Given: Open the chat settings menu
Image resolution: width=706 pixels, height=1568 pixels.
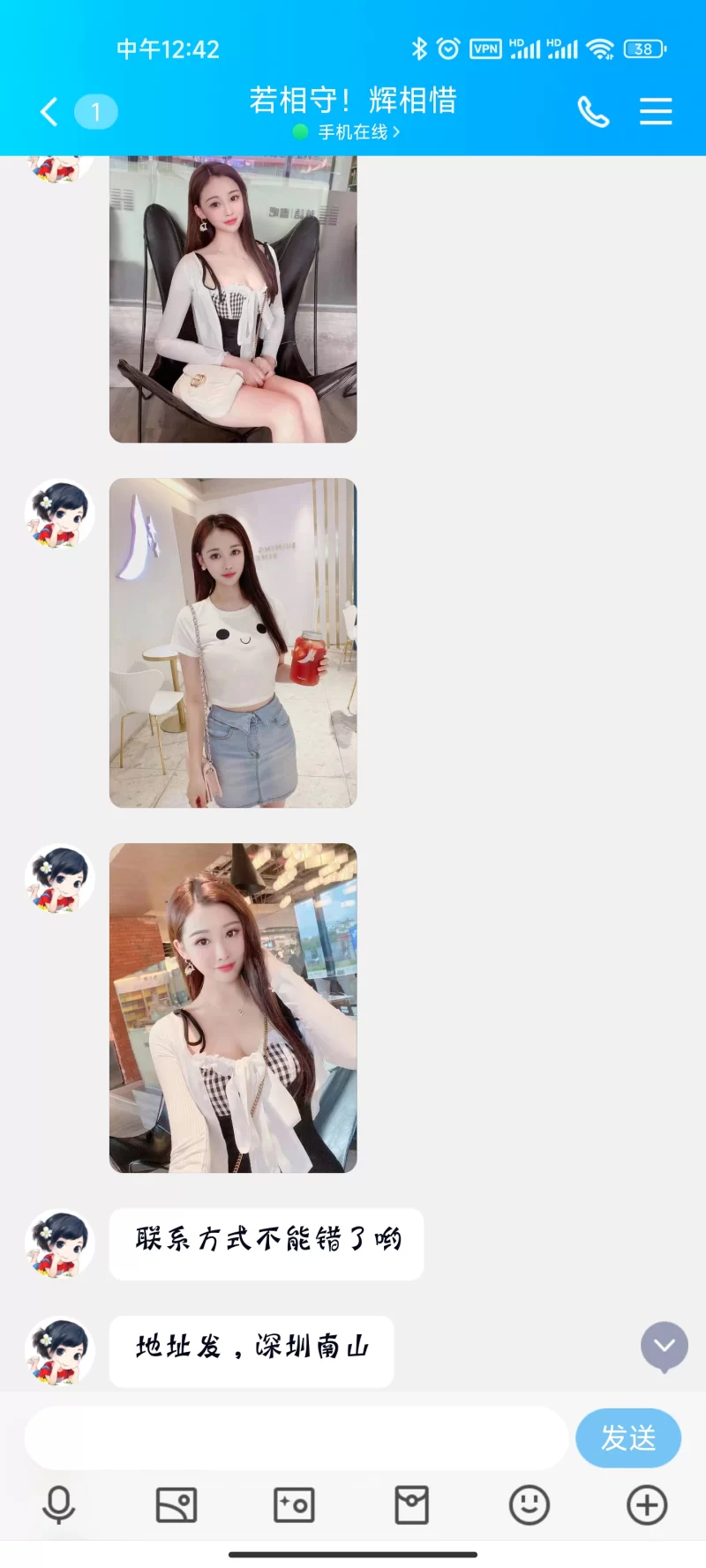Looking at the screenshot, I should click(656, 112).
